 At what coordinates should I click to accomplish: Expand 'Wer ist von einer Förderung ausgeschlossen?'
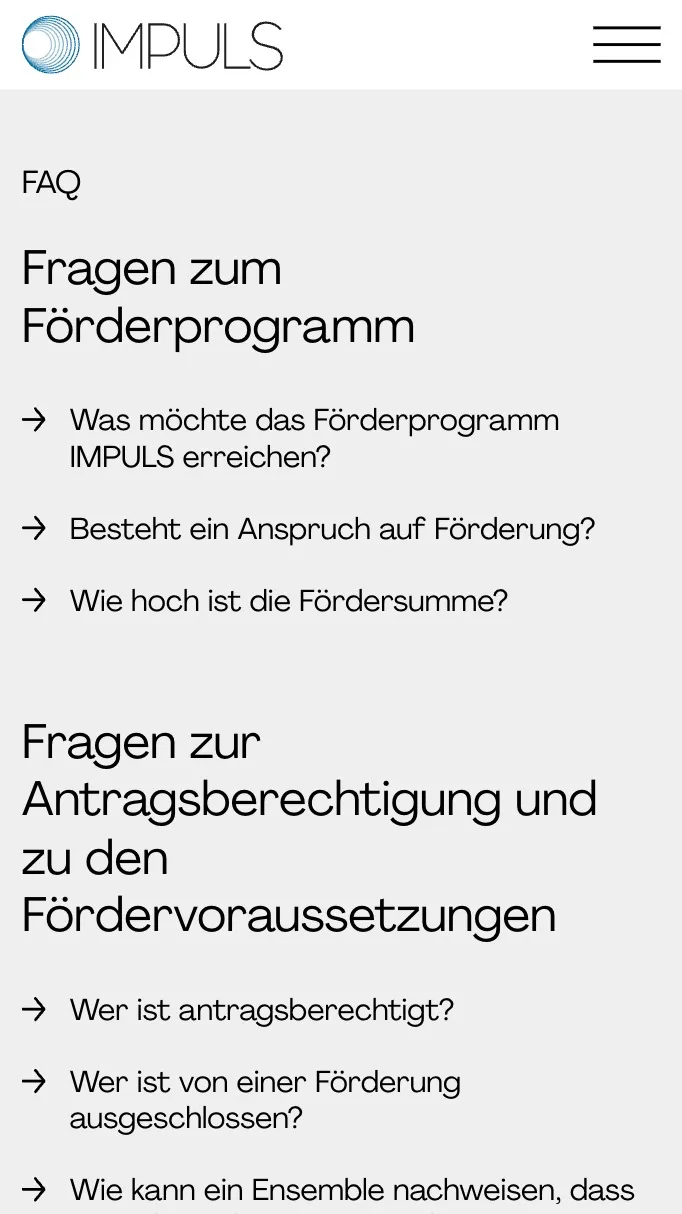(265, 1100)
